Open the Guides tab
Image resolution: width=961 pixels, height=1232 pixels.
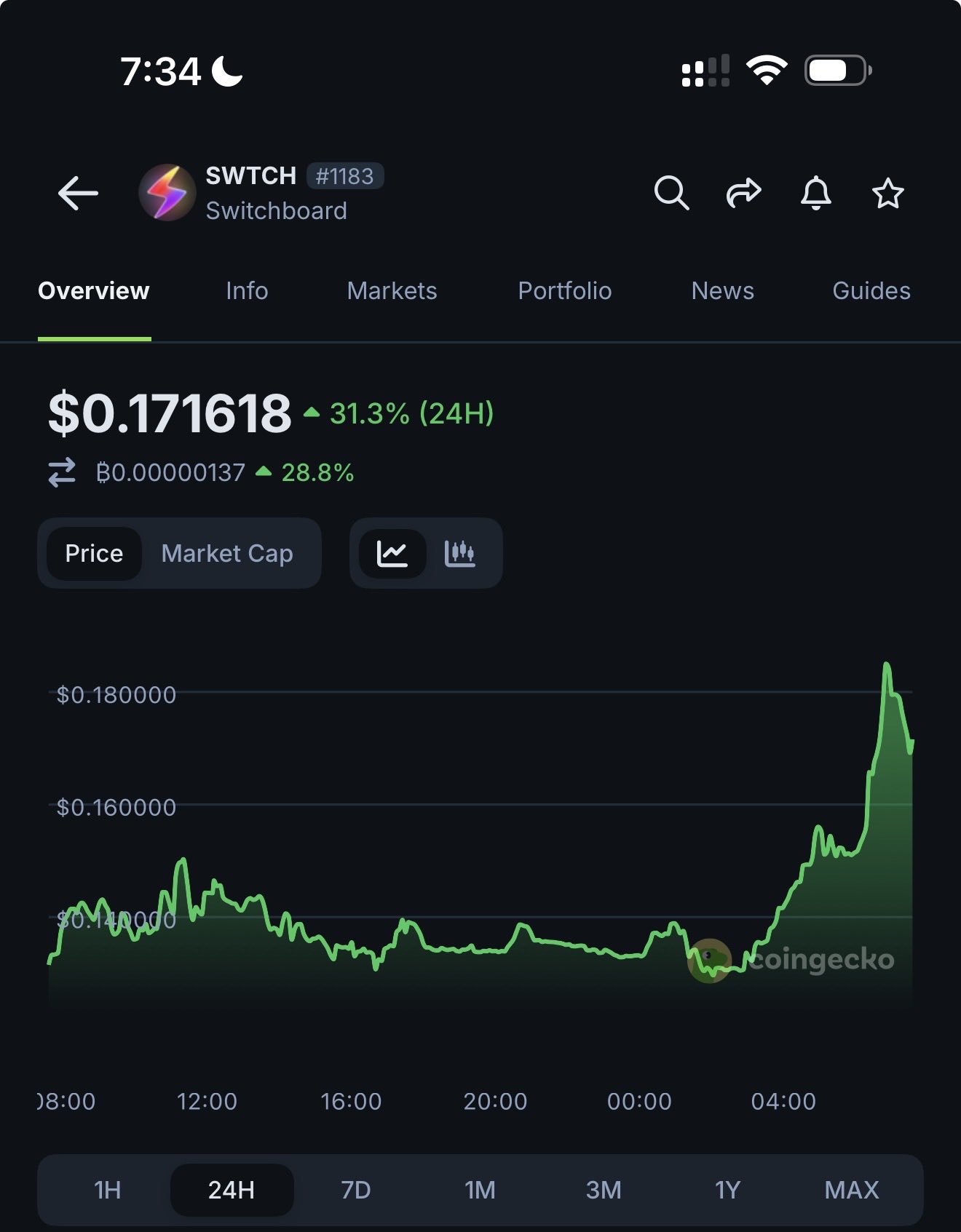point(871,291)
